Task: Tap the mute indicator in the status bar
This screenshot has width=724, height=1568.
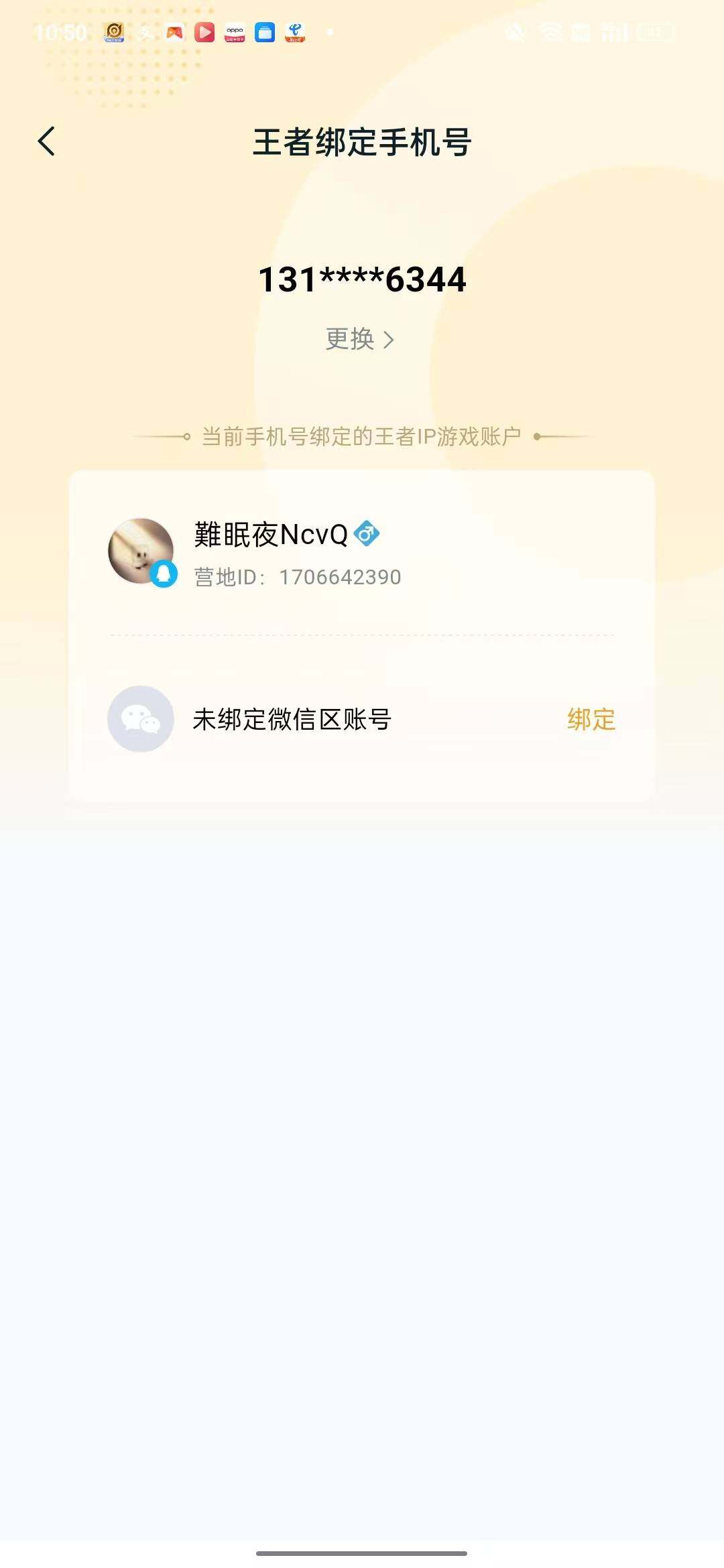Action: [516, 32]
